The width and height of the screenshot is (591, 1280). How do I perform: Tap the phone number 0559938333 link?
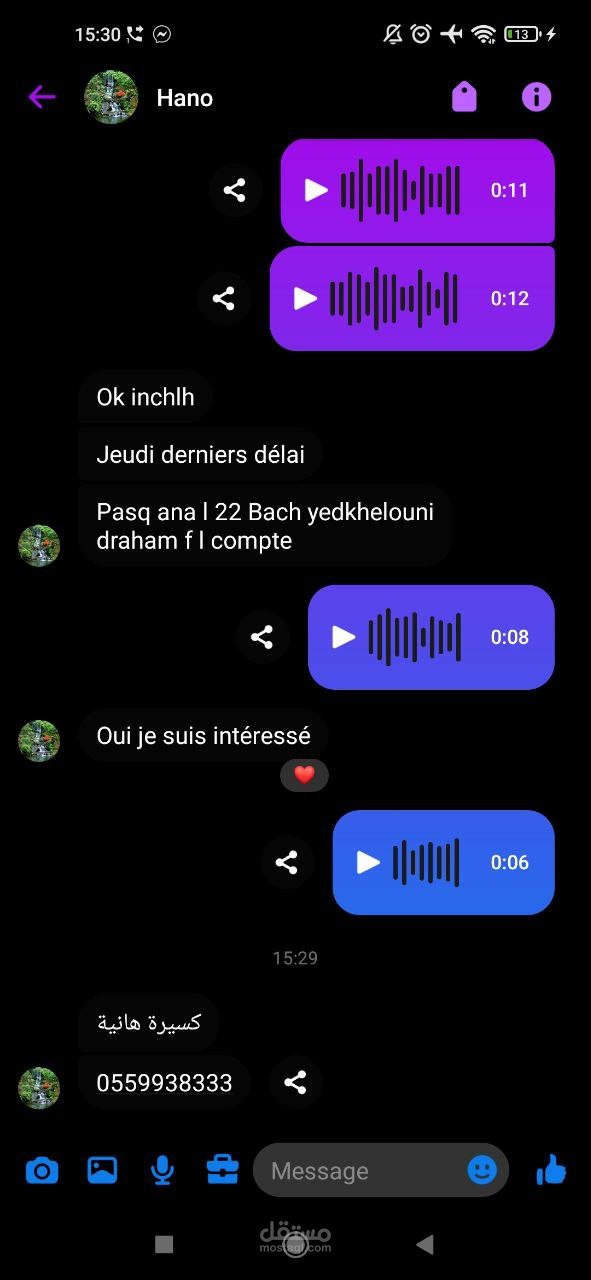tap(164, 1083)
